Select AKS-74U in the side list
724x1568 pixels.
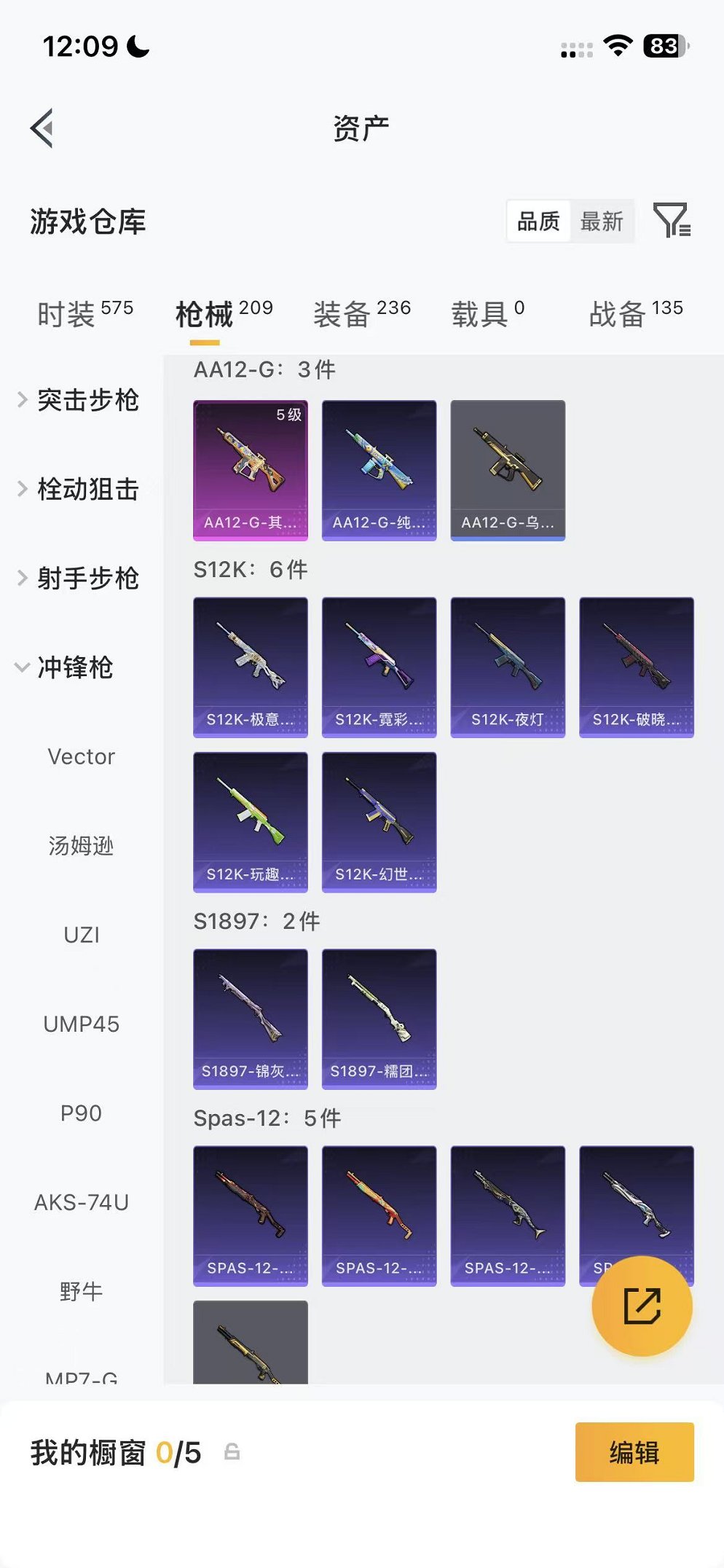pyautogui.click(x=82, y=1202)
